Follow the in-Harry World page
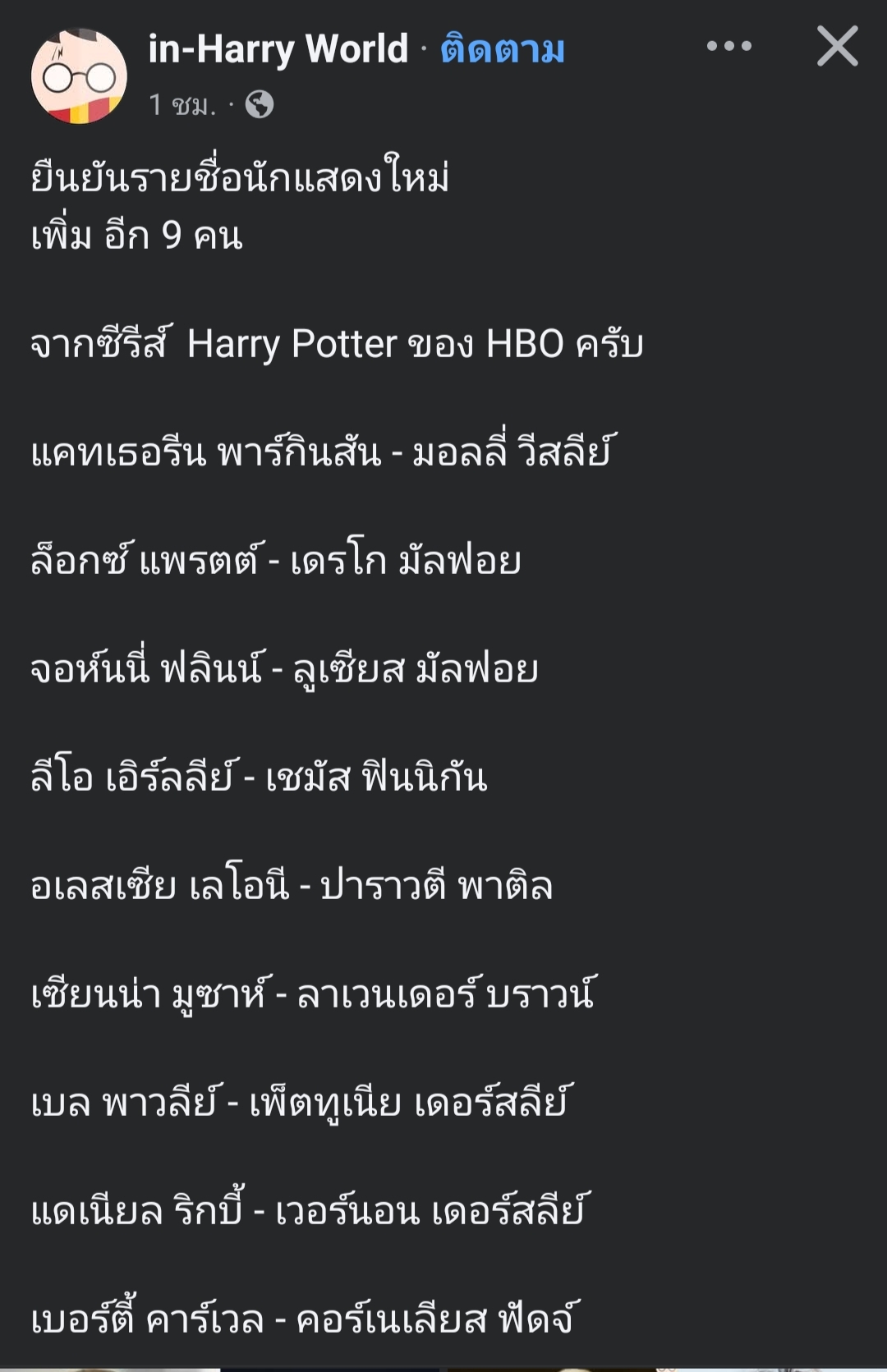Image resolution: width=887 pixels, height=1372 pixels. click(502, 49)
